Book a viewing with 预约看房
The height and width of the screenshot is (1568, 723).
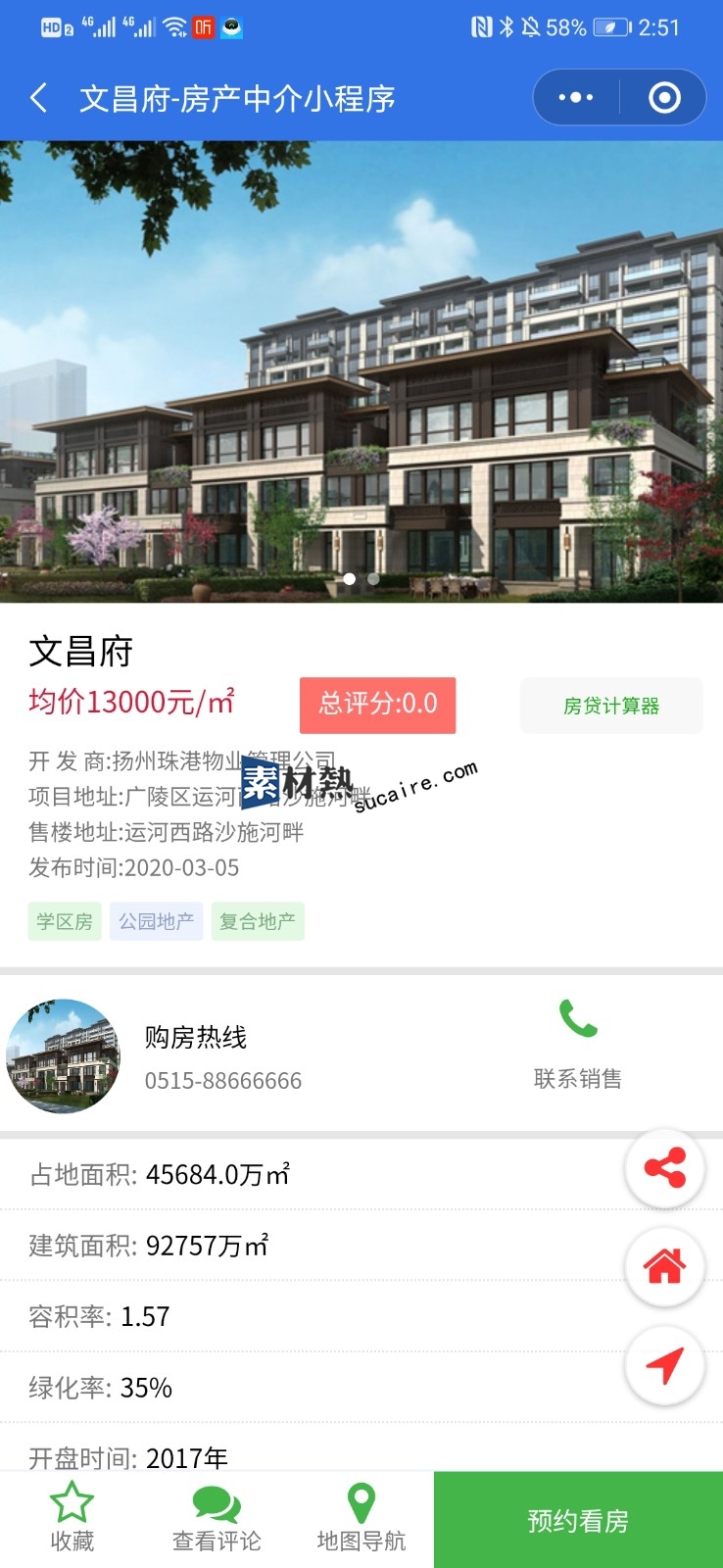(578, 1520)
